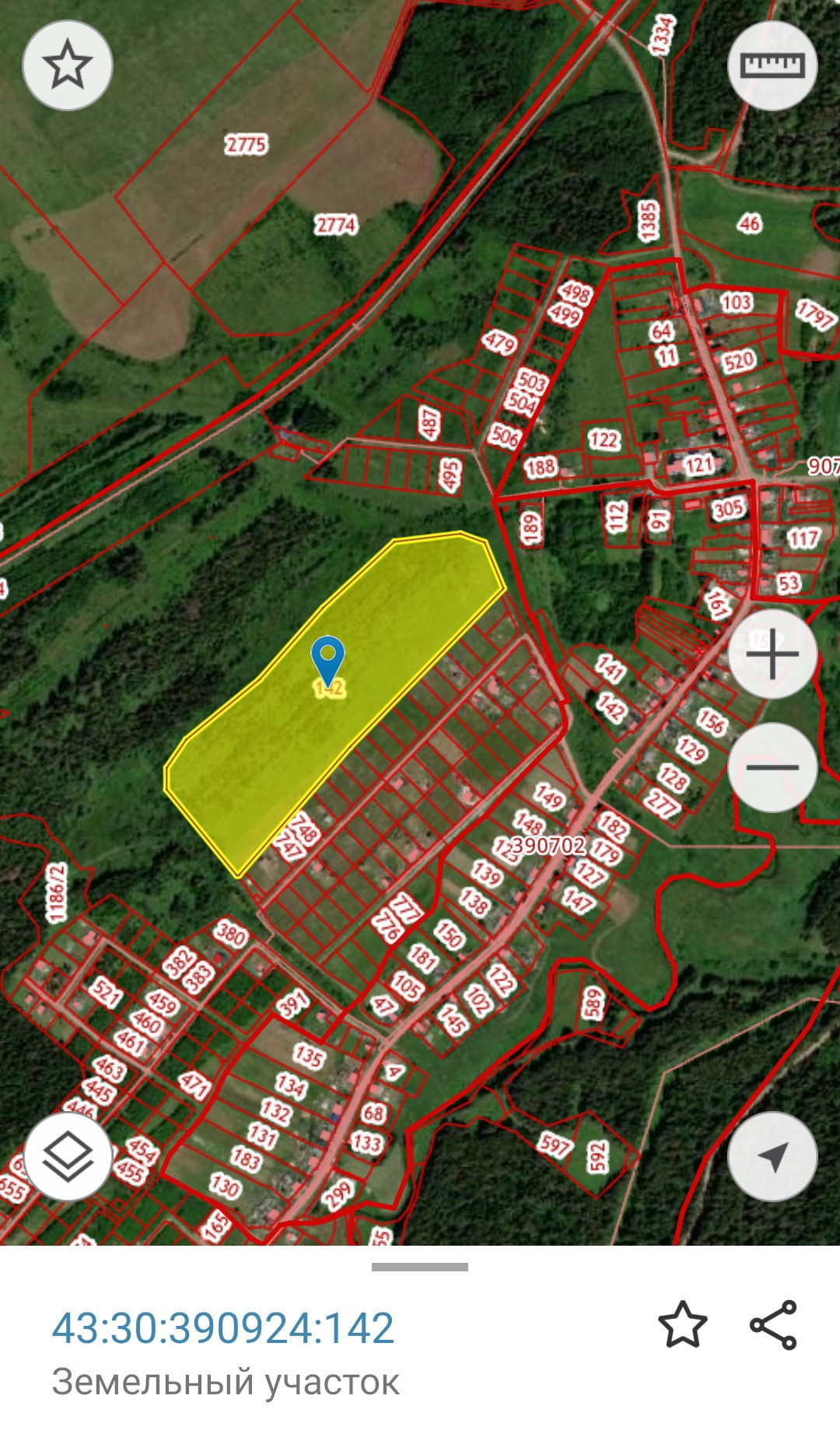This screenshot has height=1434, width=840.
Task: Open favorites list star button
Action: click(68, 65)
